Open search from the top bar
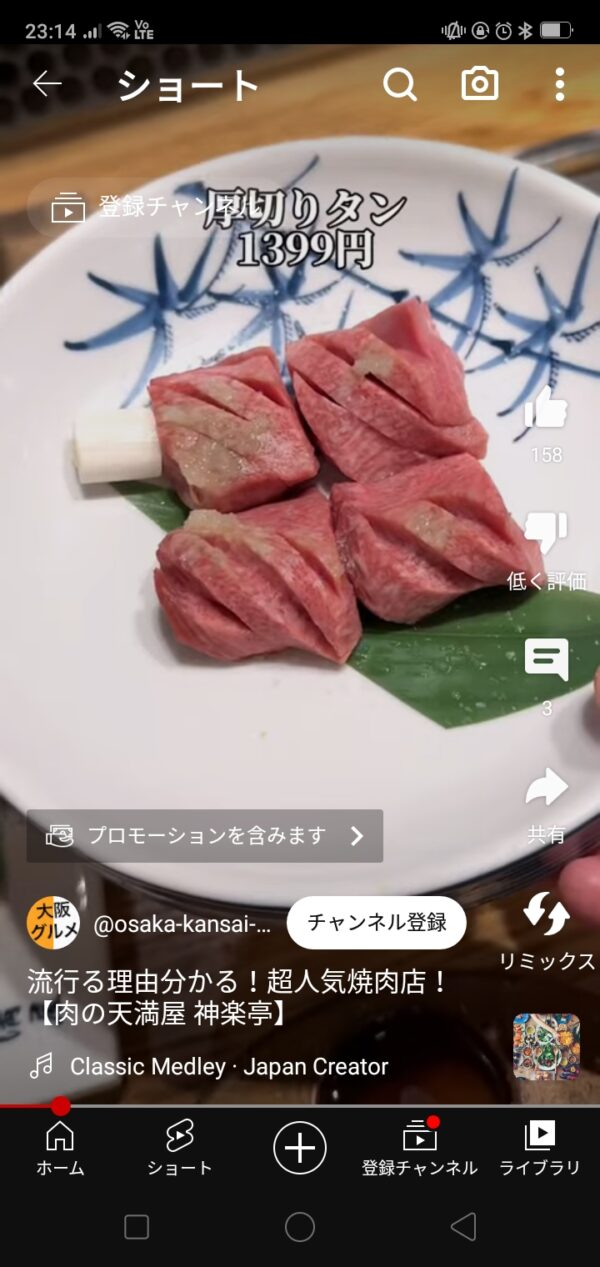This screenshot has width=600, height=1267. (399, 85)
